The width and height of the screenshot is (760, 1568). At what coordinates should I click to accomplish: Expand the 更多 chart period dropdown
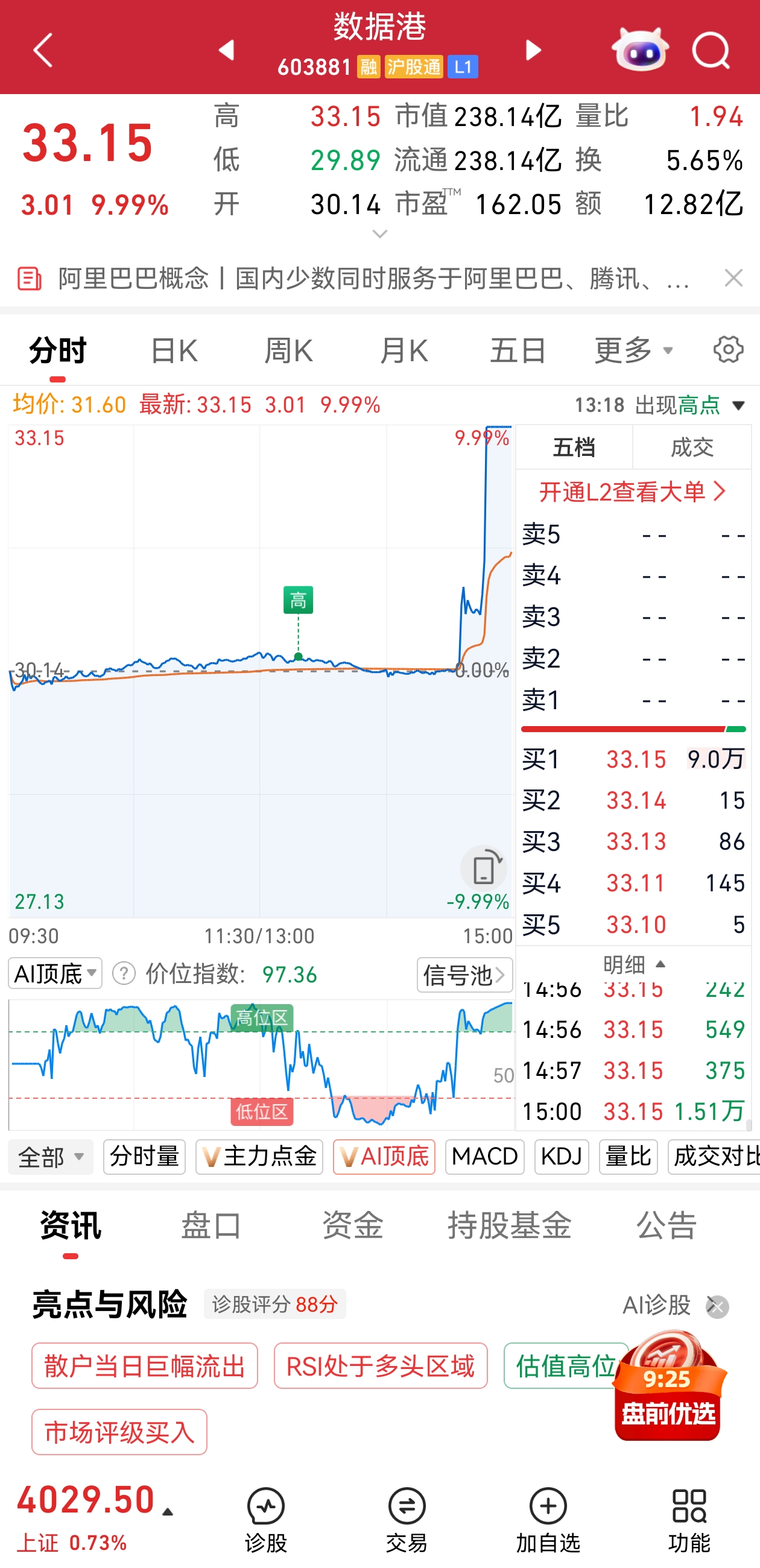coord(633,350)
